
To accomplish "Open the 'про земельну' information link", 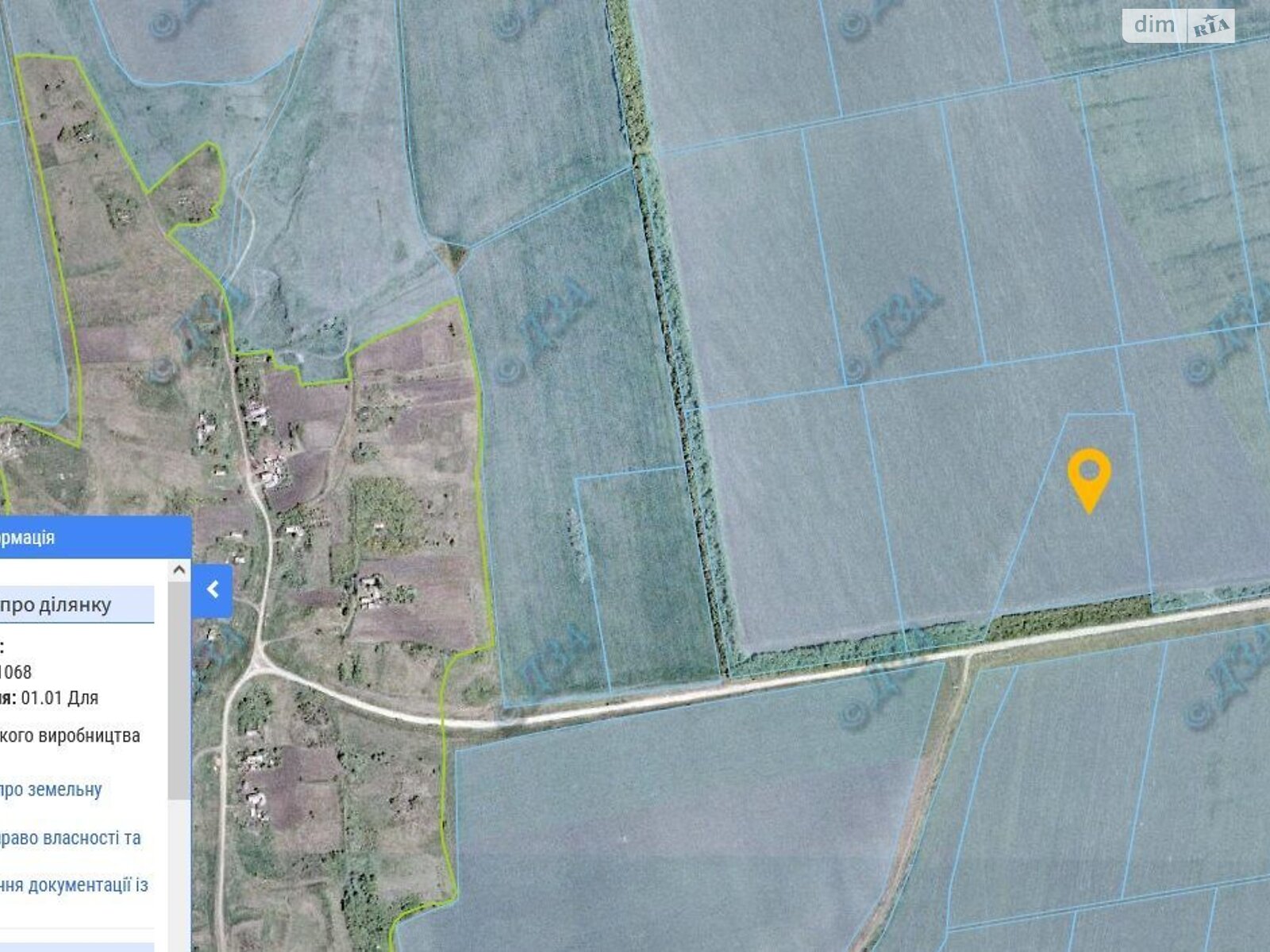I will [51, 789].
